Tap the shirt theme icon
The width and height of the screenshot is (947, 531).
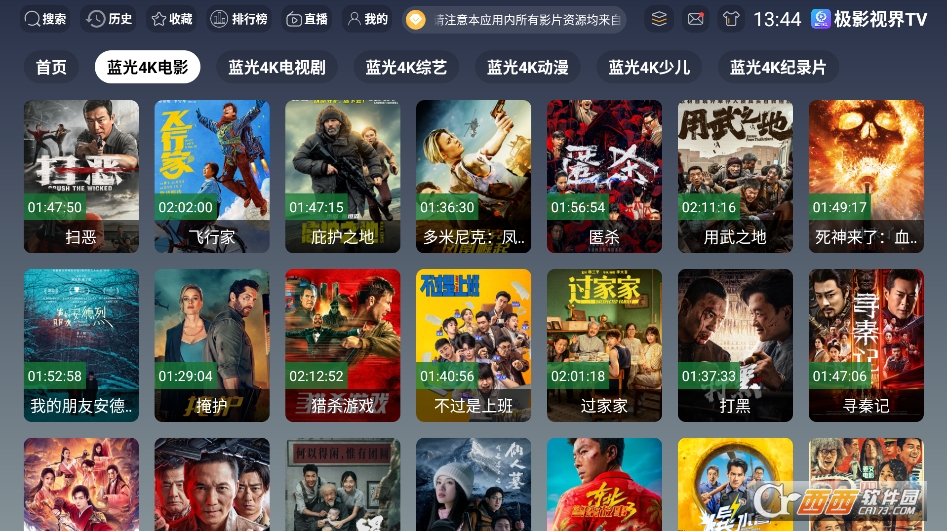click(731, 19)
